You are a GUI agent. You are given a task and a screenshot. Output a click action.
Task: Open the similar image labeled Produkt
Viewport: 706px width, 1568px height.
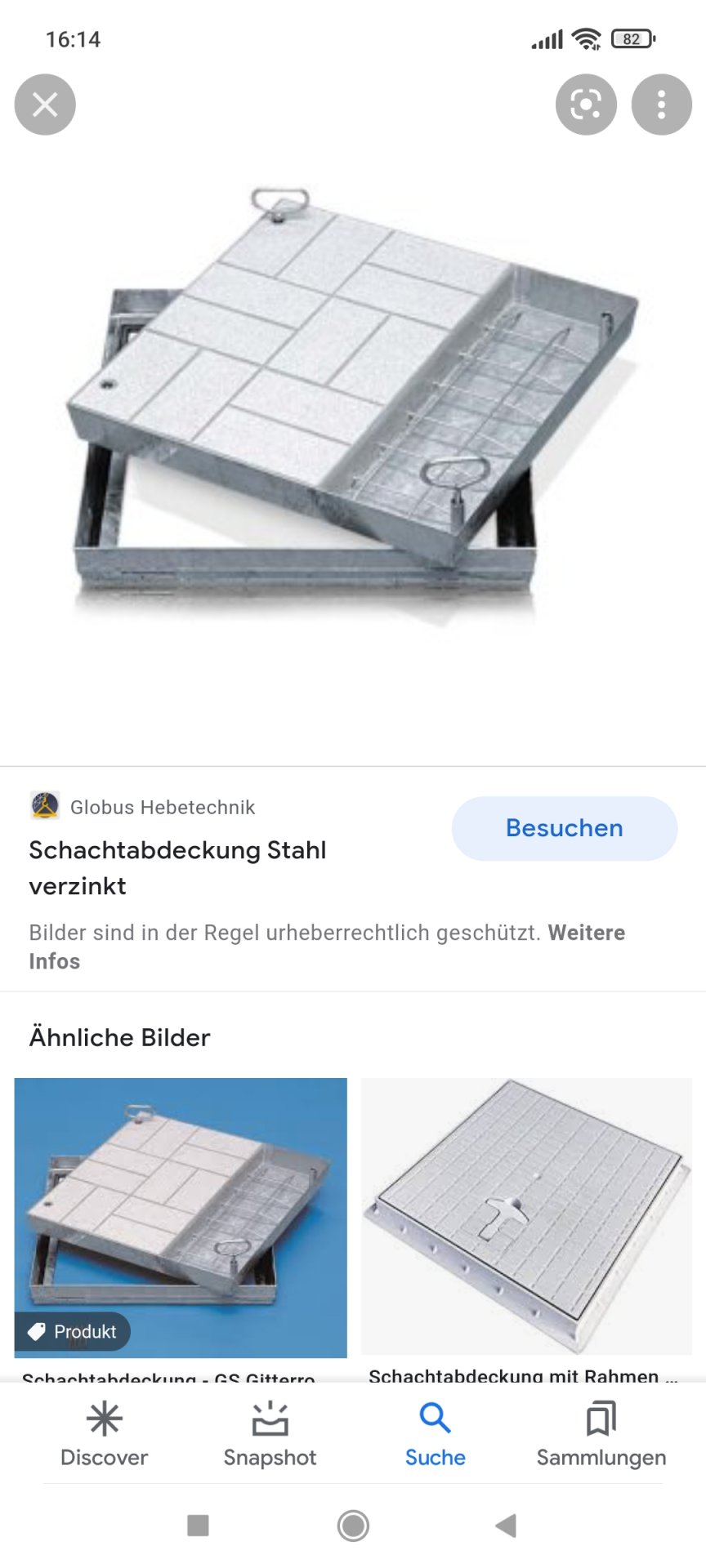[x=181, y=1217]
